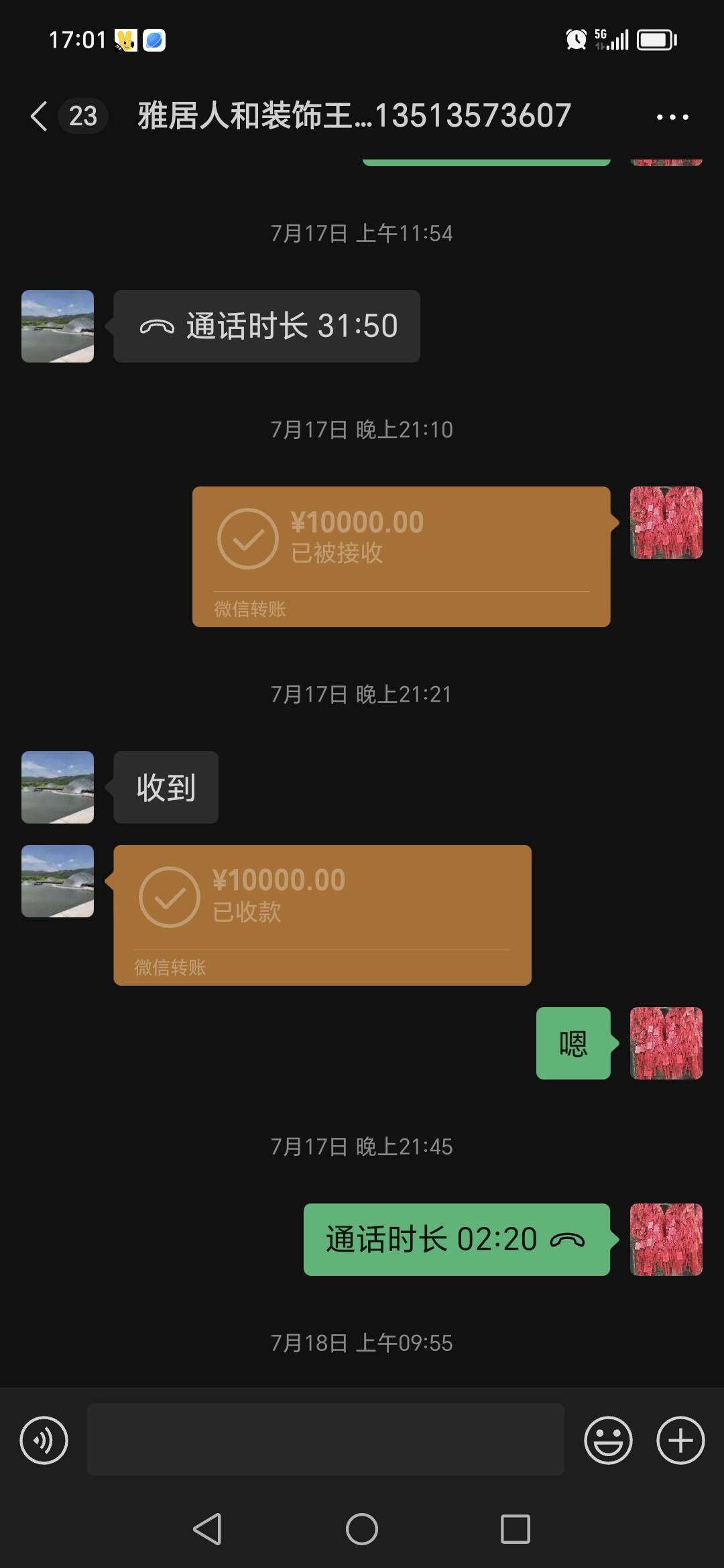This screenshot has height=1568, width=724.
Task: View the ¥10000.00 transfer marked 已收款
Action: point(322,915)
